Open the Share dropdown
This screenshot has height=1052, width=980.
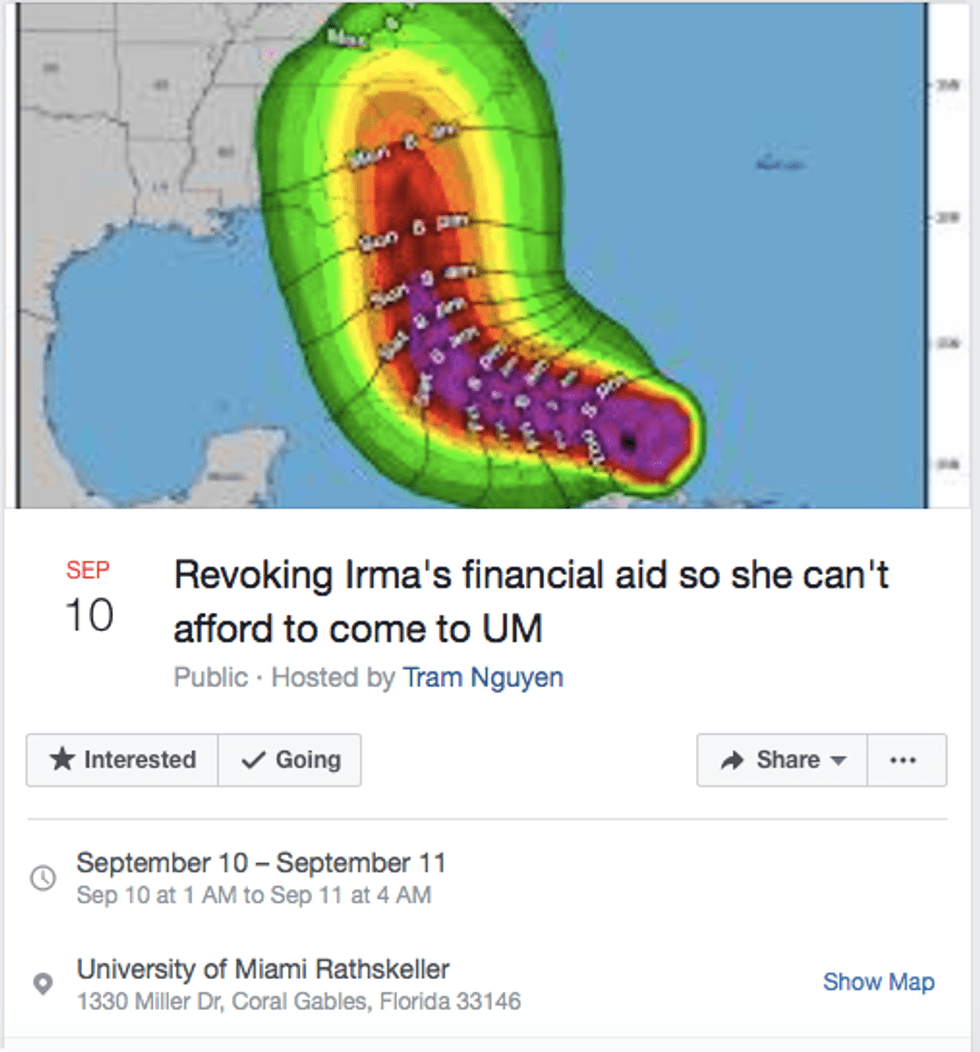click(x=782, y=760)
